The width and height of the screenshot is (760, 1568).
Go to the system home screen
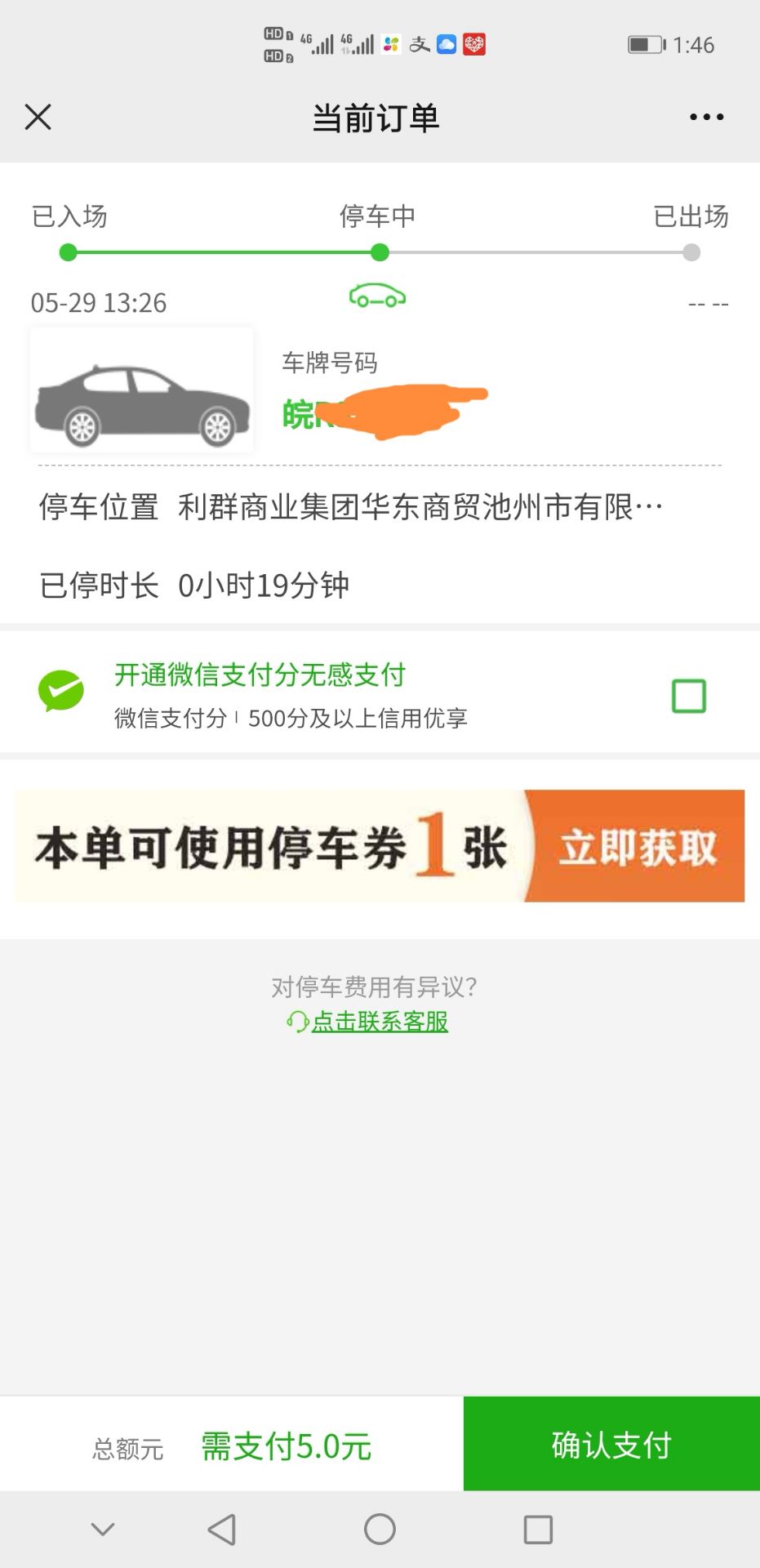coord(380,1529)
